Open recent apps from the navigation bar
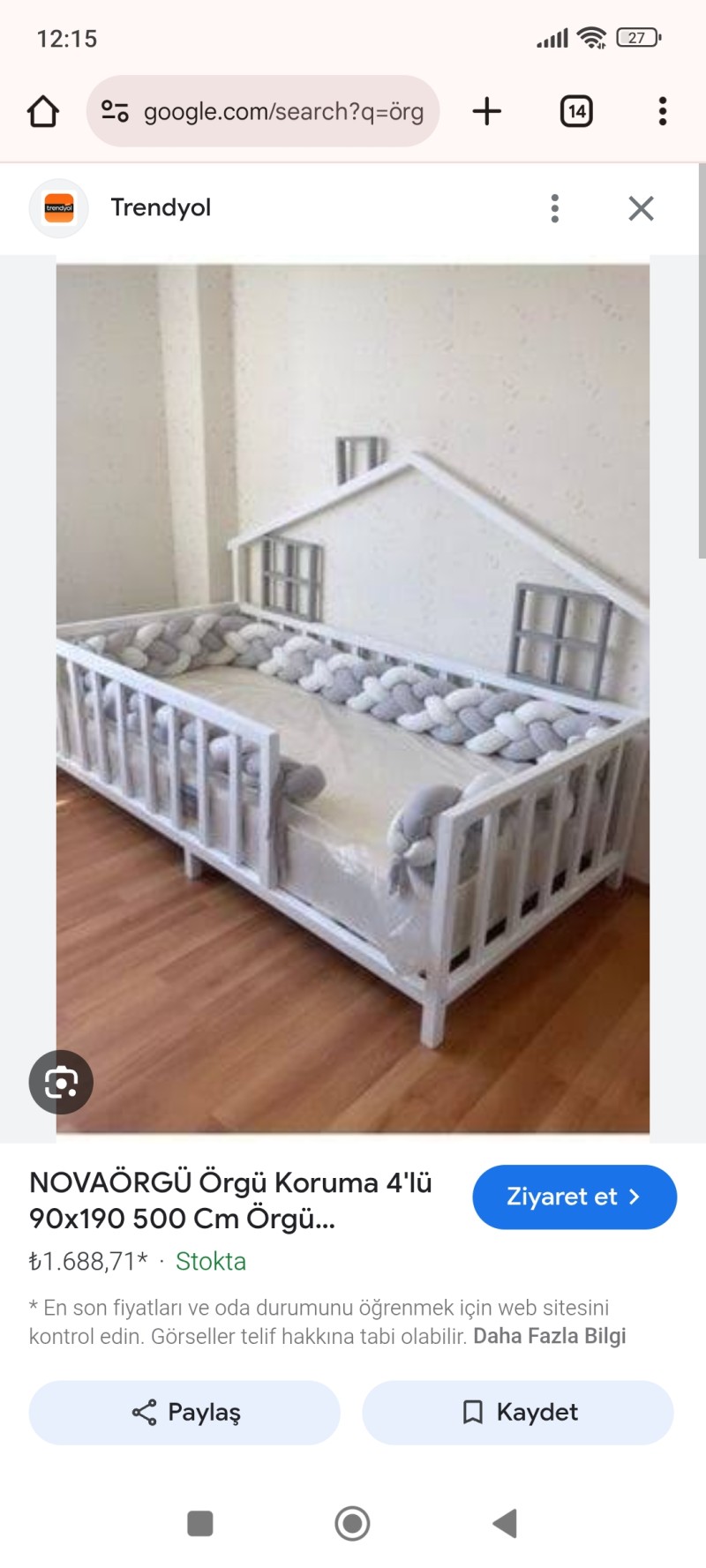 (x=200, y=1523)
